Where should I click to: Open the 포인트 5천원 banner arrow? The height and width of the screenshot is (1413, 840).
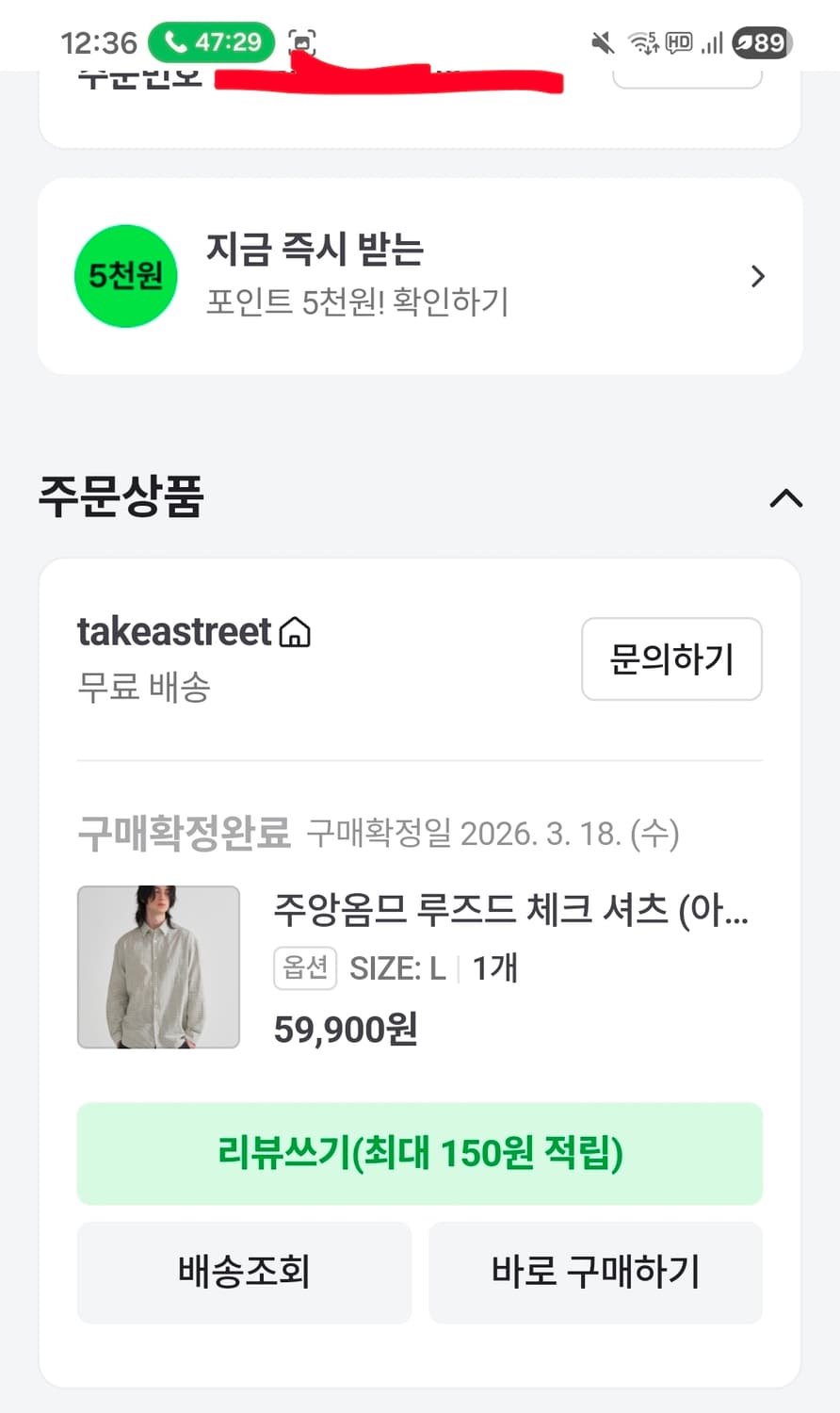757,276
